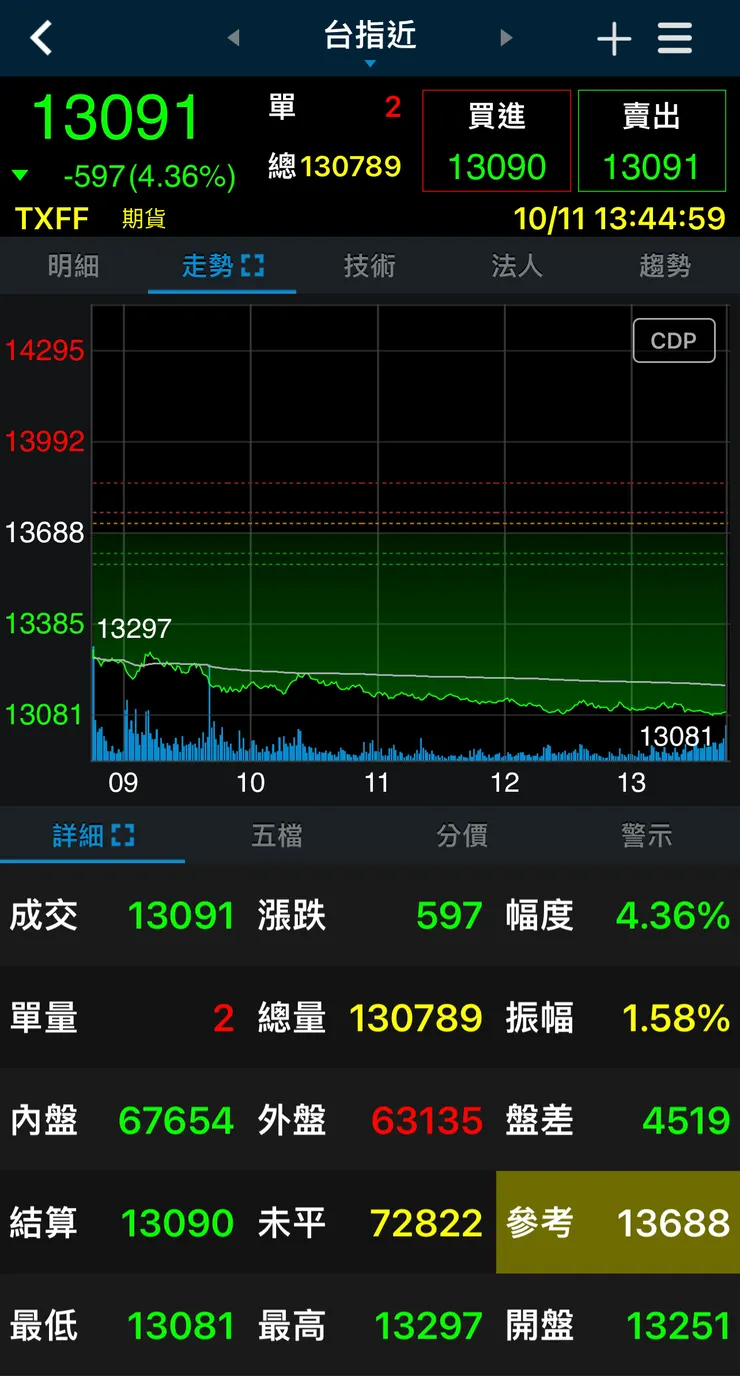Viewport: 740px width, 1376px height.
Task: Tap the 買進 buy button
Action: 497,141
